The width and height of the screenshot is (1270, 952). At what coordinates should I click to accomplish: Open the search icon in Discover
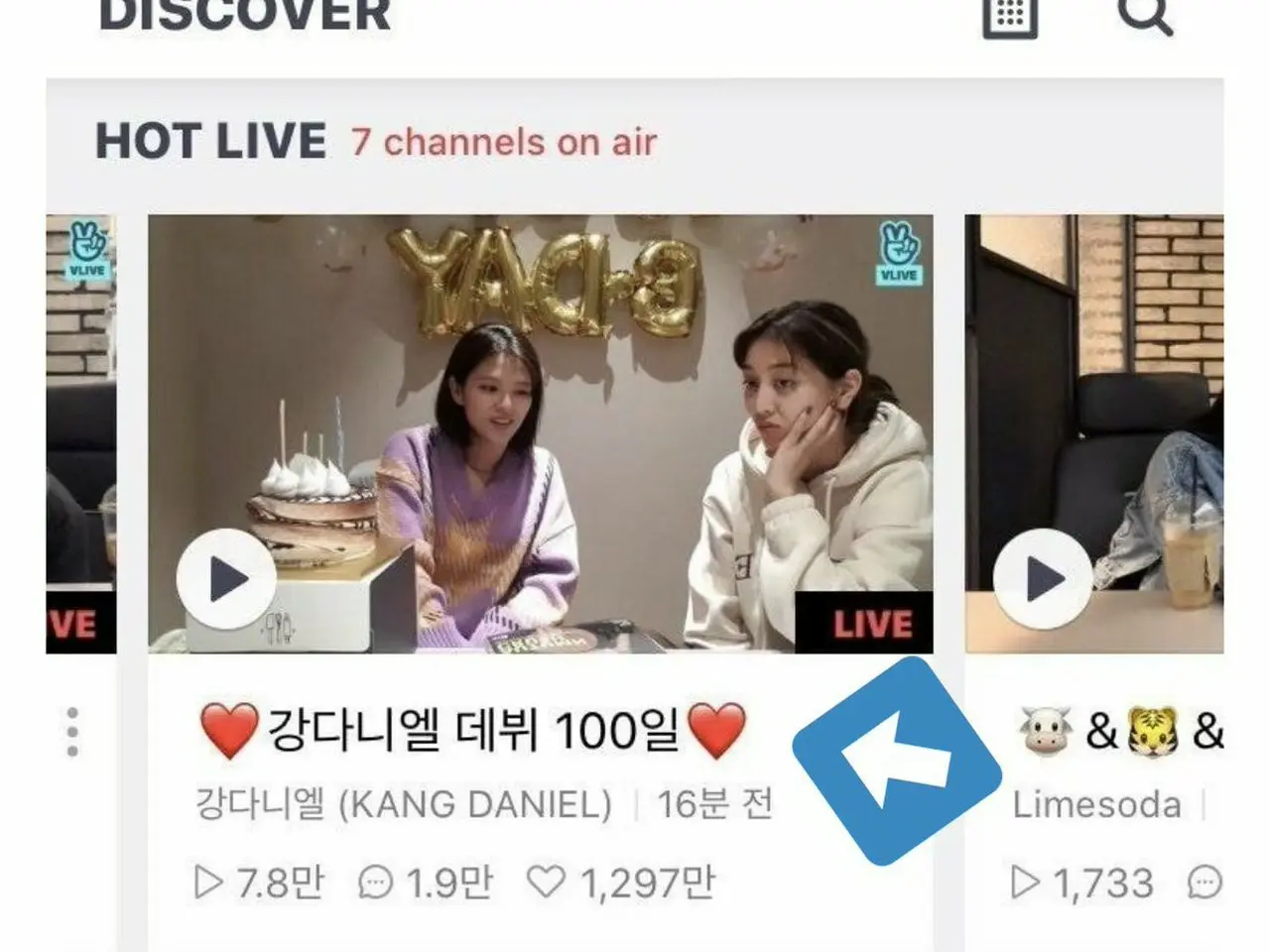1146,14
